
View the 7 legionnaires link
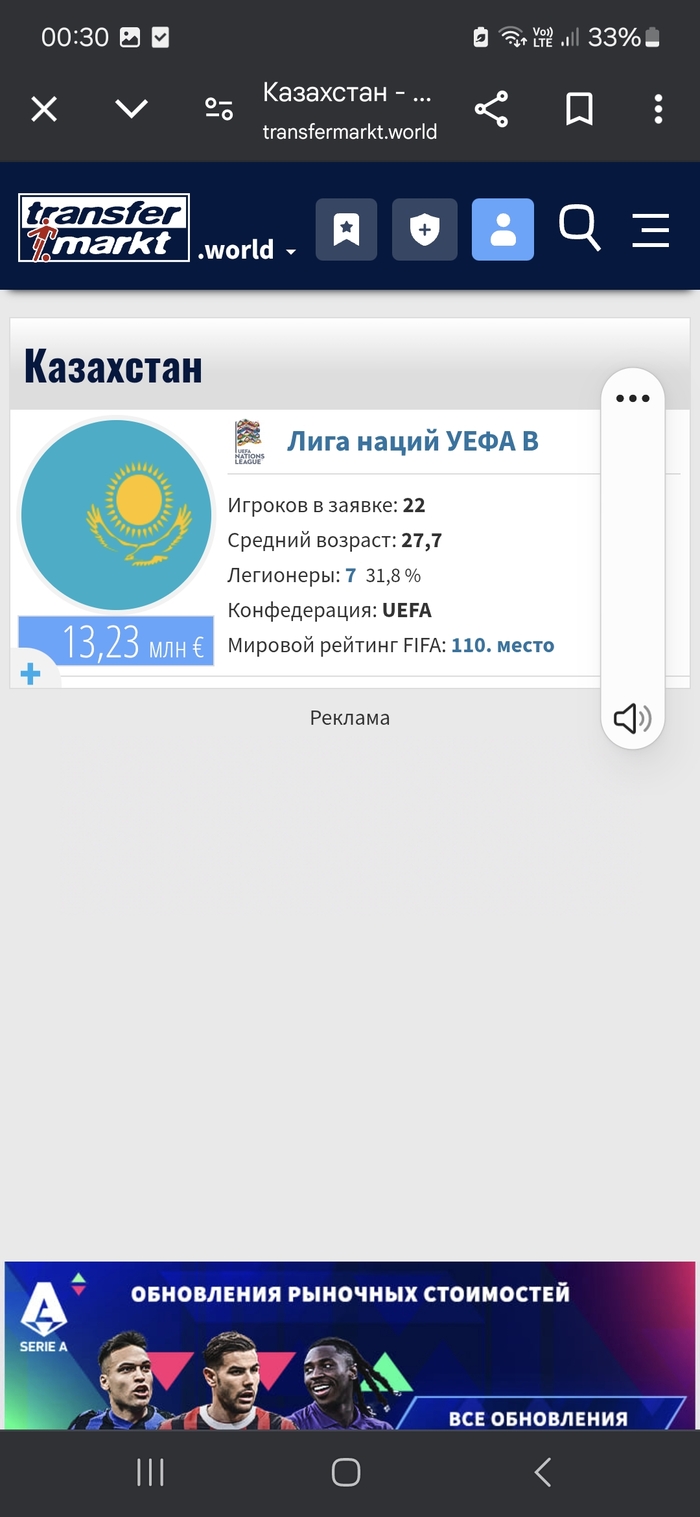351,575
